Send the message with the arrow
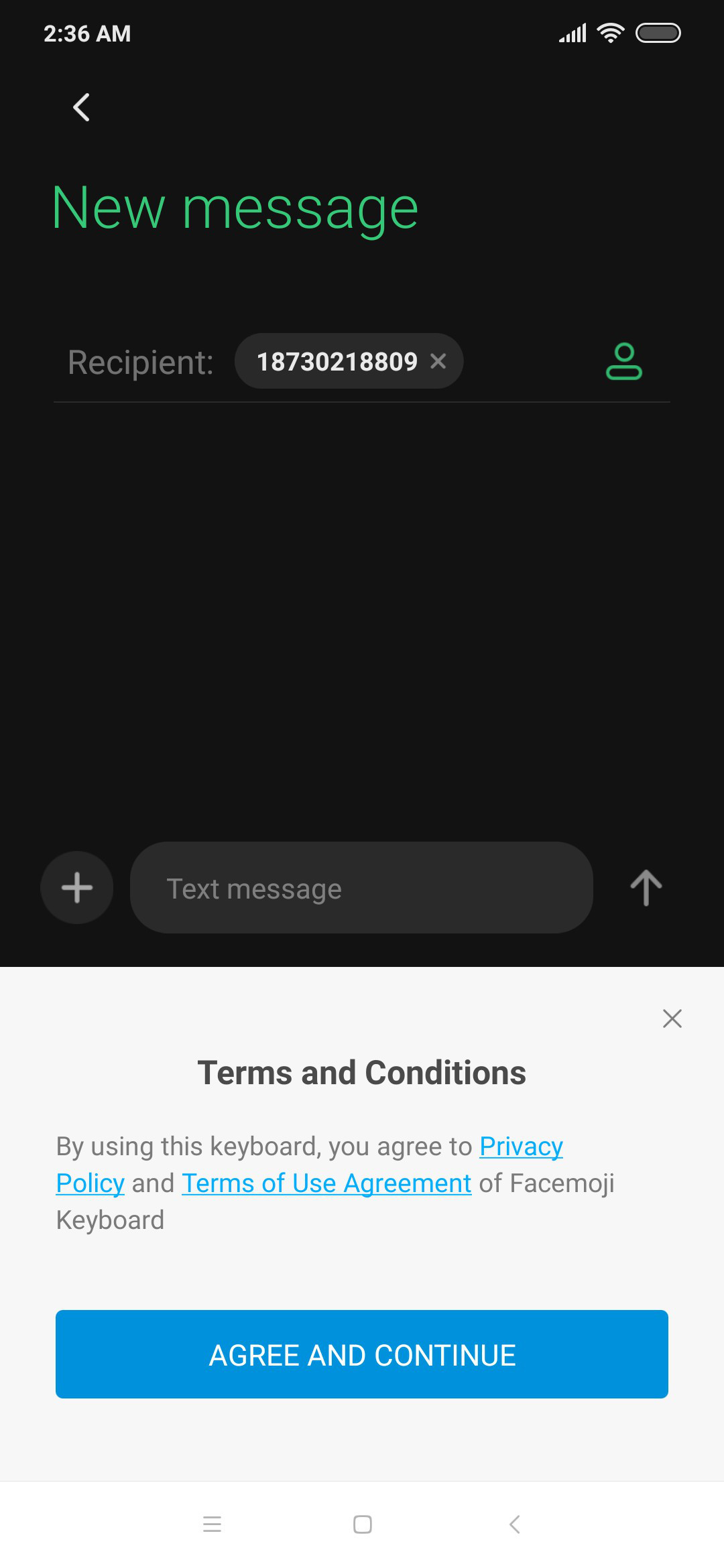 point(646,888)
